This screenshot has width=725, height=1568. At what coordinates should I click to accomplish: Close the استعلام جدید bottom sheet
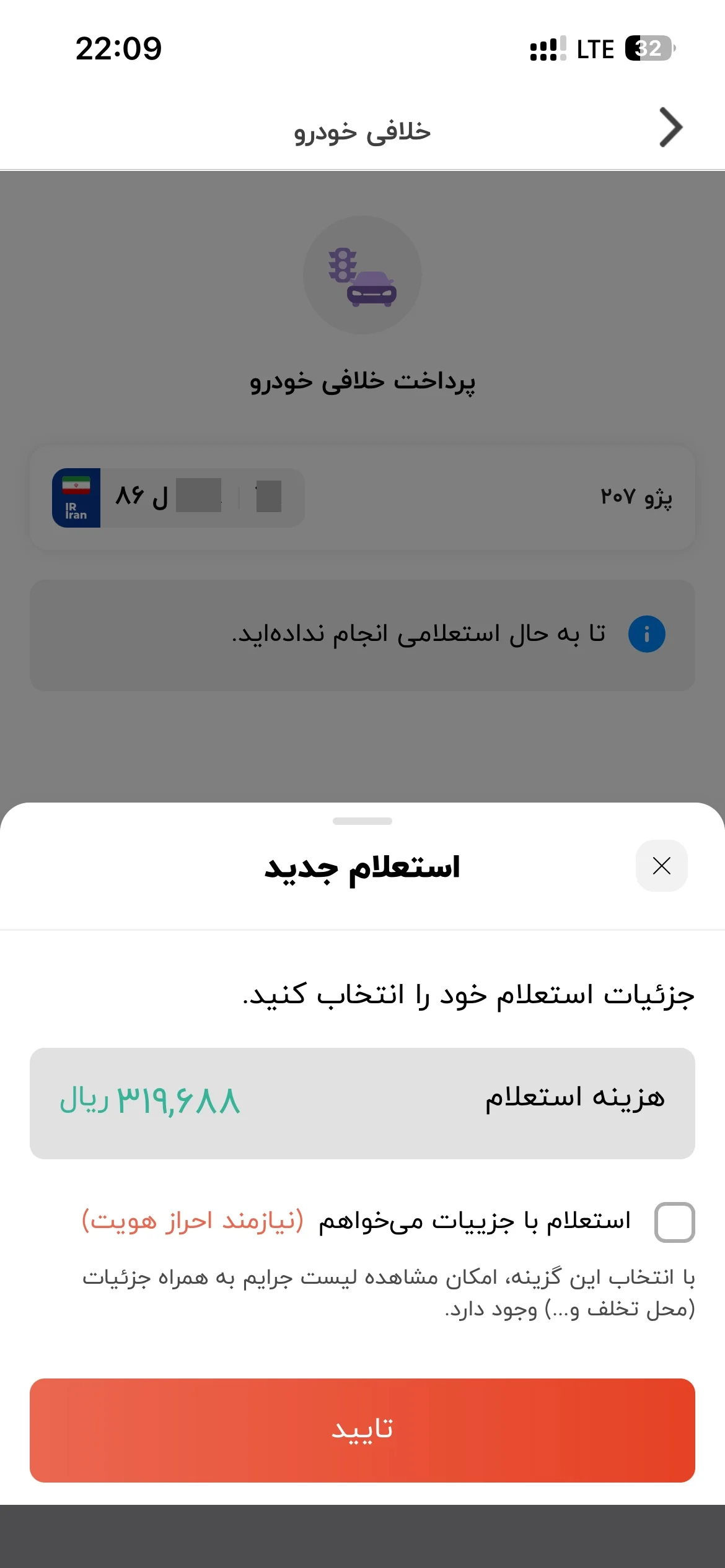[x=661, y=866]
